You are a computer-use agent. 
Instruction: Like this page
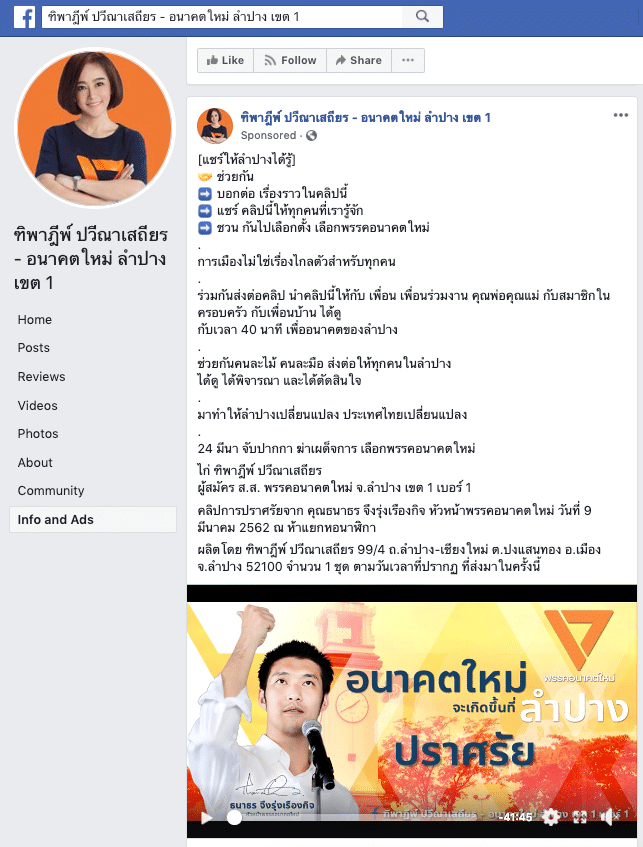pyautogui.click(x=225, y=60)
